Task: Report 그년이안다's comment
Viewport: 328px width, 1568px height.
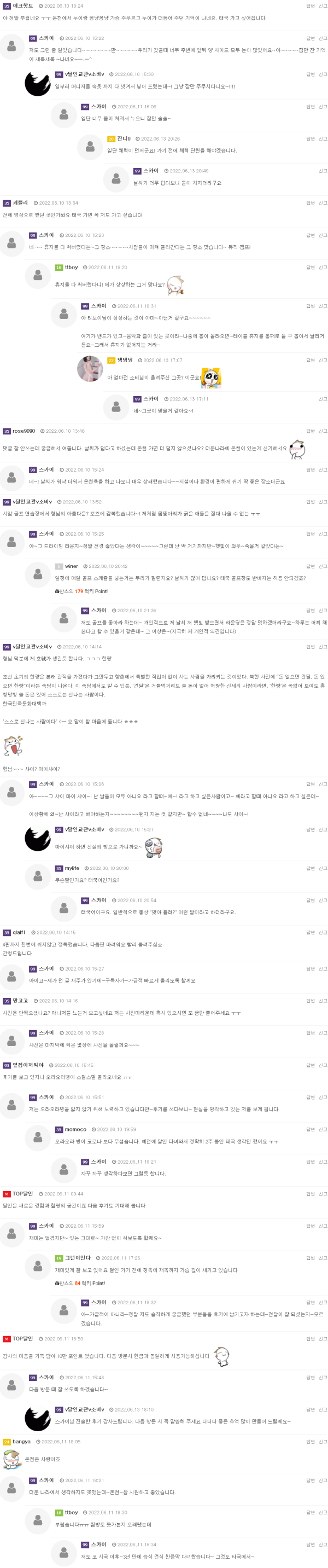Action: 323,1258
